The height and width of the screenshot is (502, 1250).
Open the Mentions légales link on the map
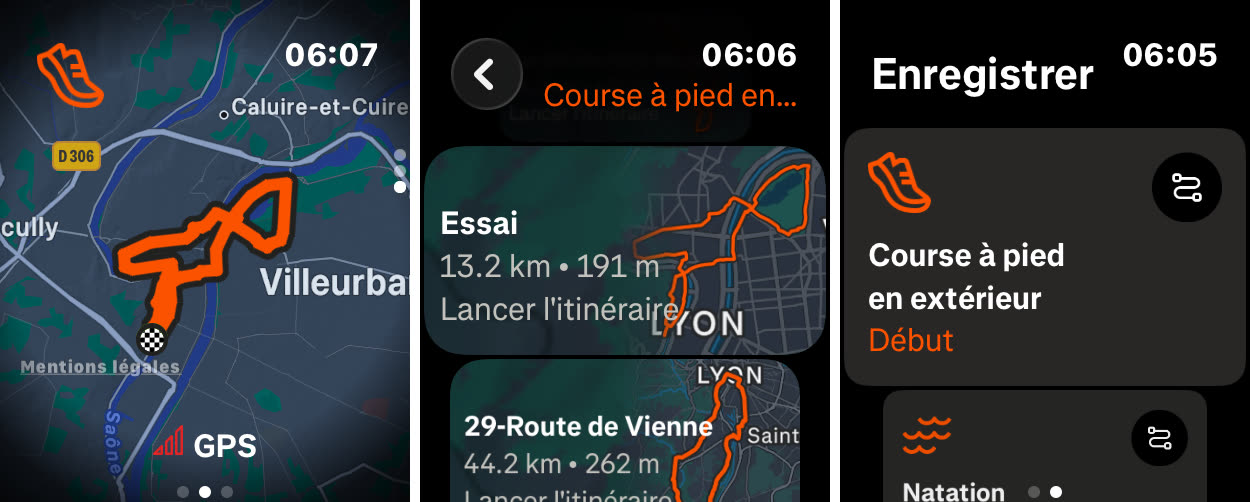tap(100, 367)
